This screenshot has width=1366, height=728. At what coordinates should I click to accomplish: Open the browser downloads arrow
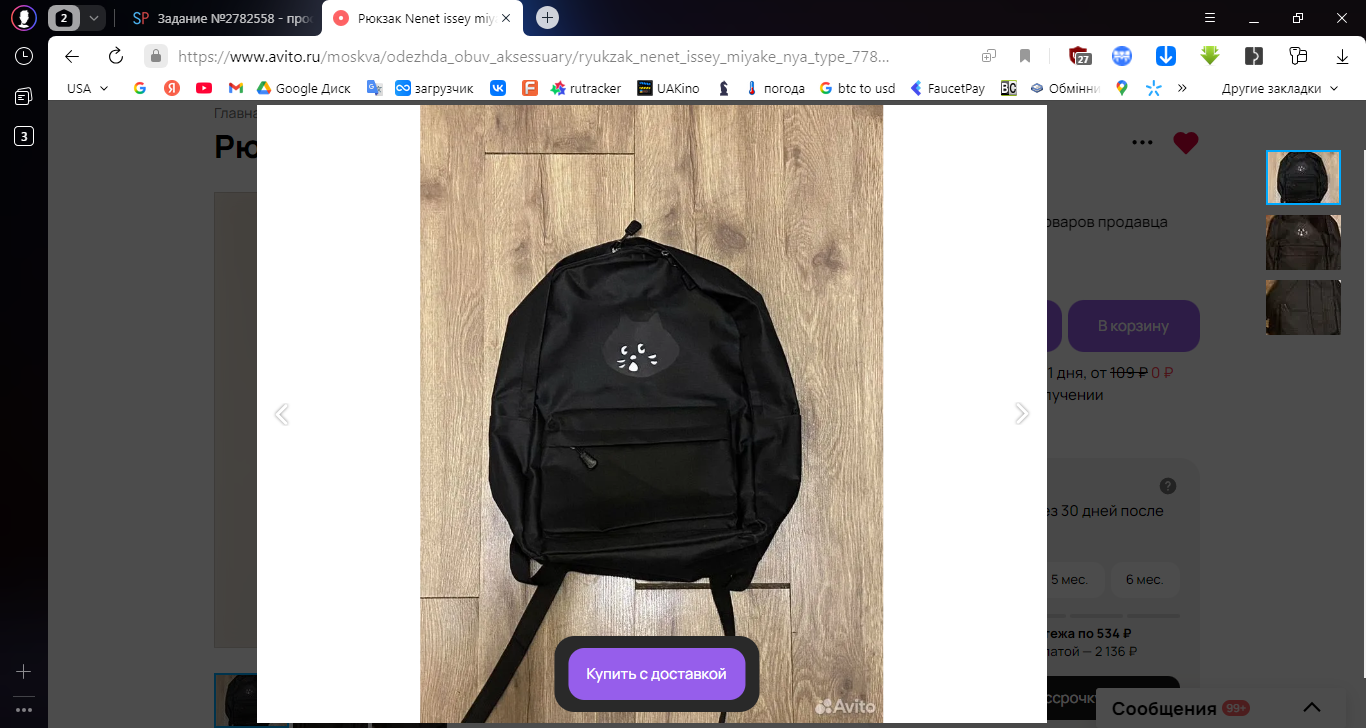coord(1165,56)
